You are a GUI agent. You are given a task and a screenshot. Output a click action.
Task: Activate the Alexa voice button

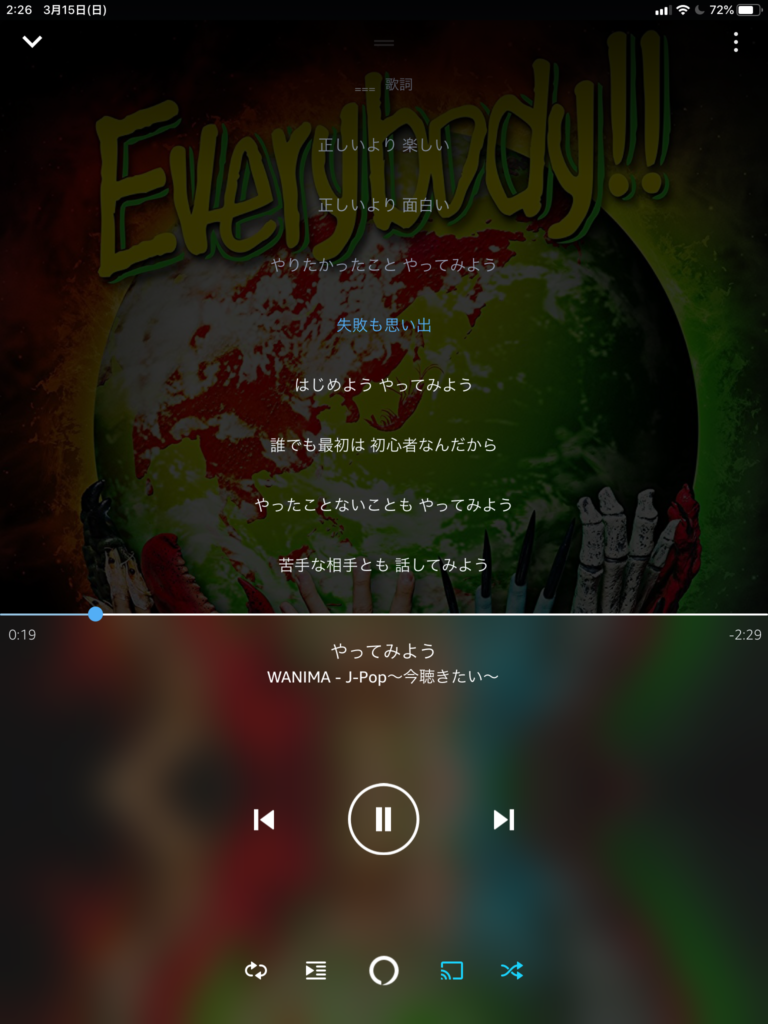pyautogui.click(x=384, y=970)
